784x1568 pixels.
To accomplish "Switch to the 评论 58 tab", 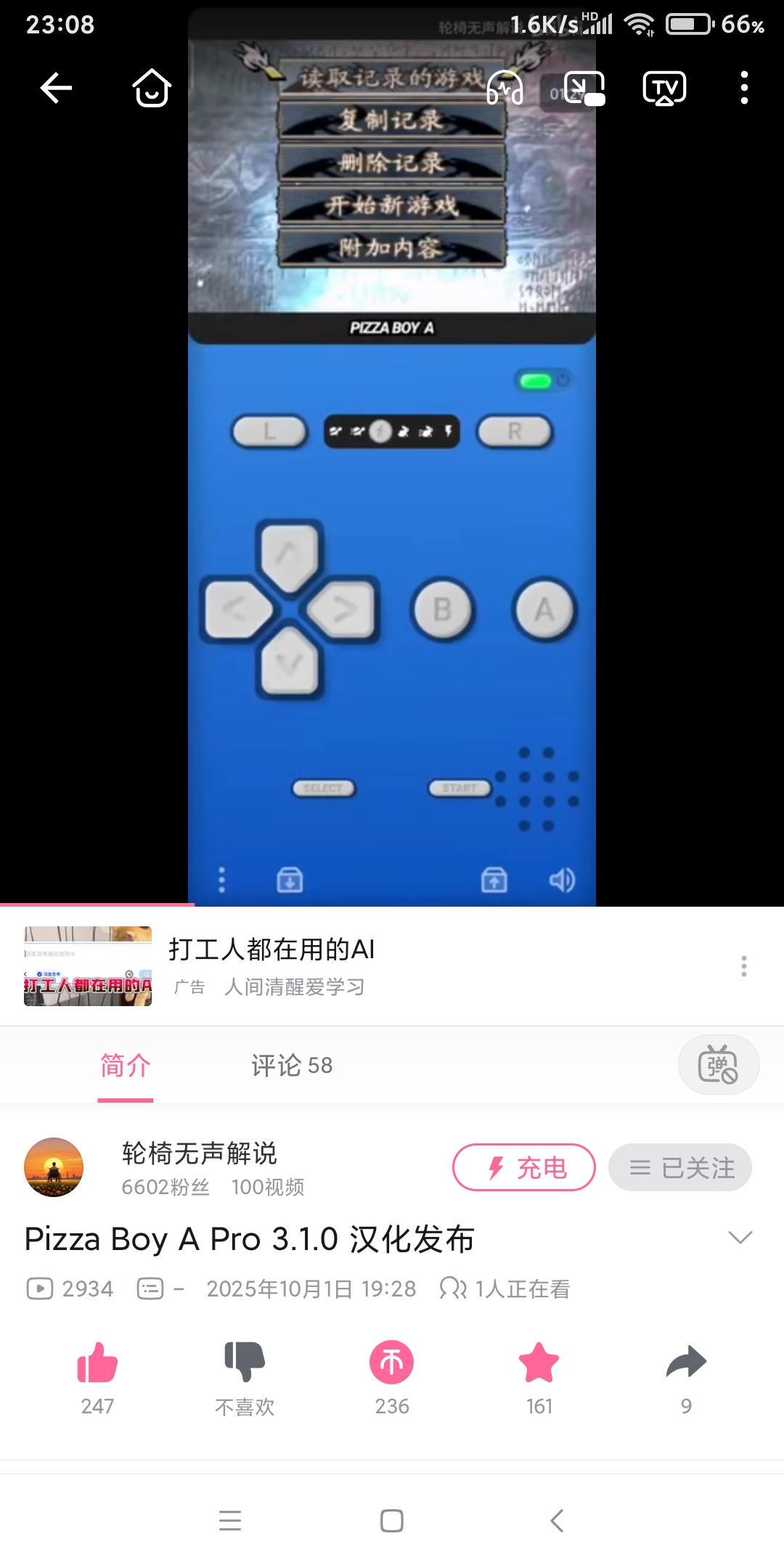I will [292, 1066].
